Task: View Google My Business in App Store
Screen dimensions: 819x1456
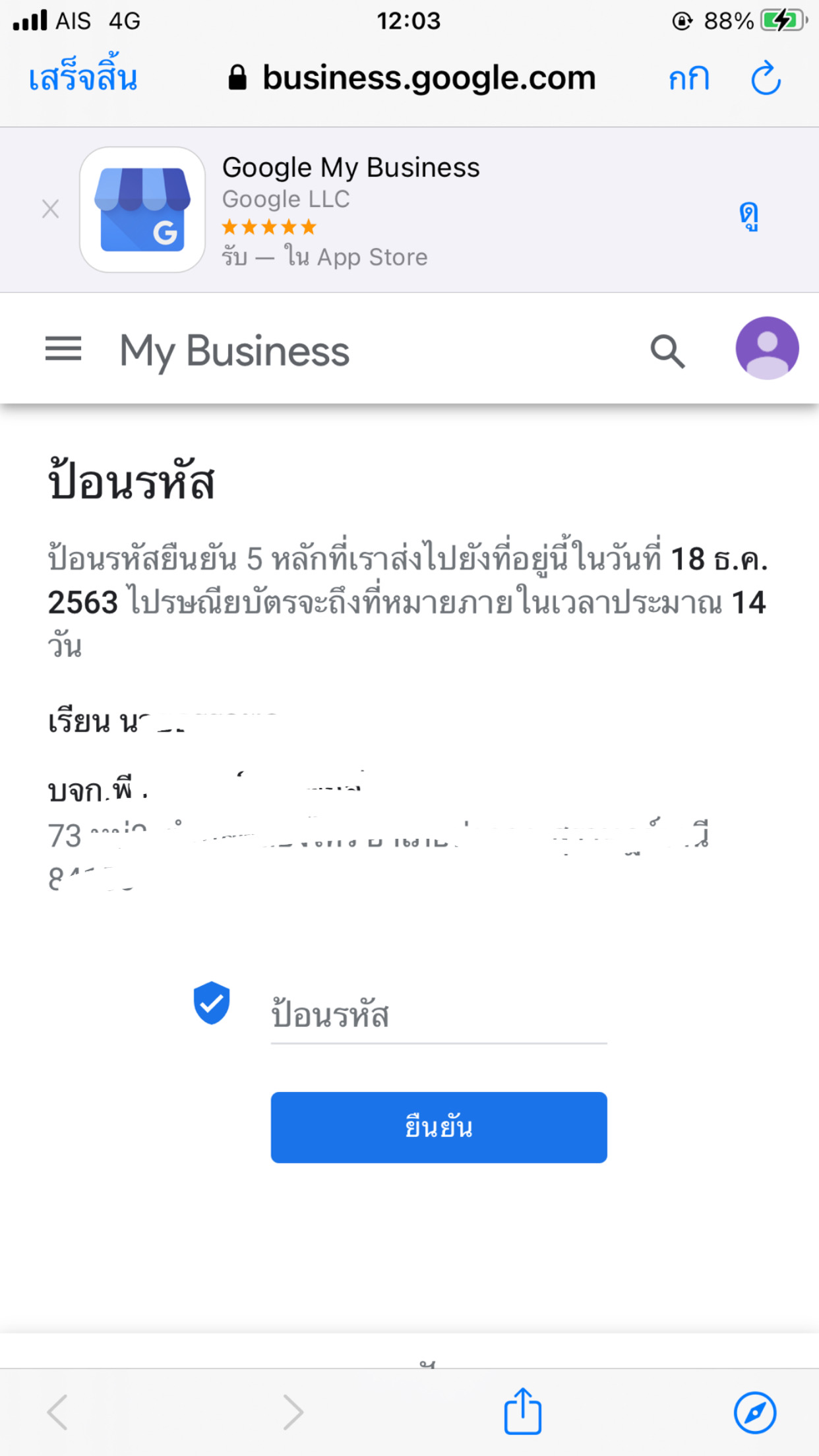Action: pos(748,215)
